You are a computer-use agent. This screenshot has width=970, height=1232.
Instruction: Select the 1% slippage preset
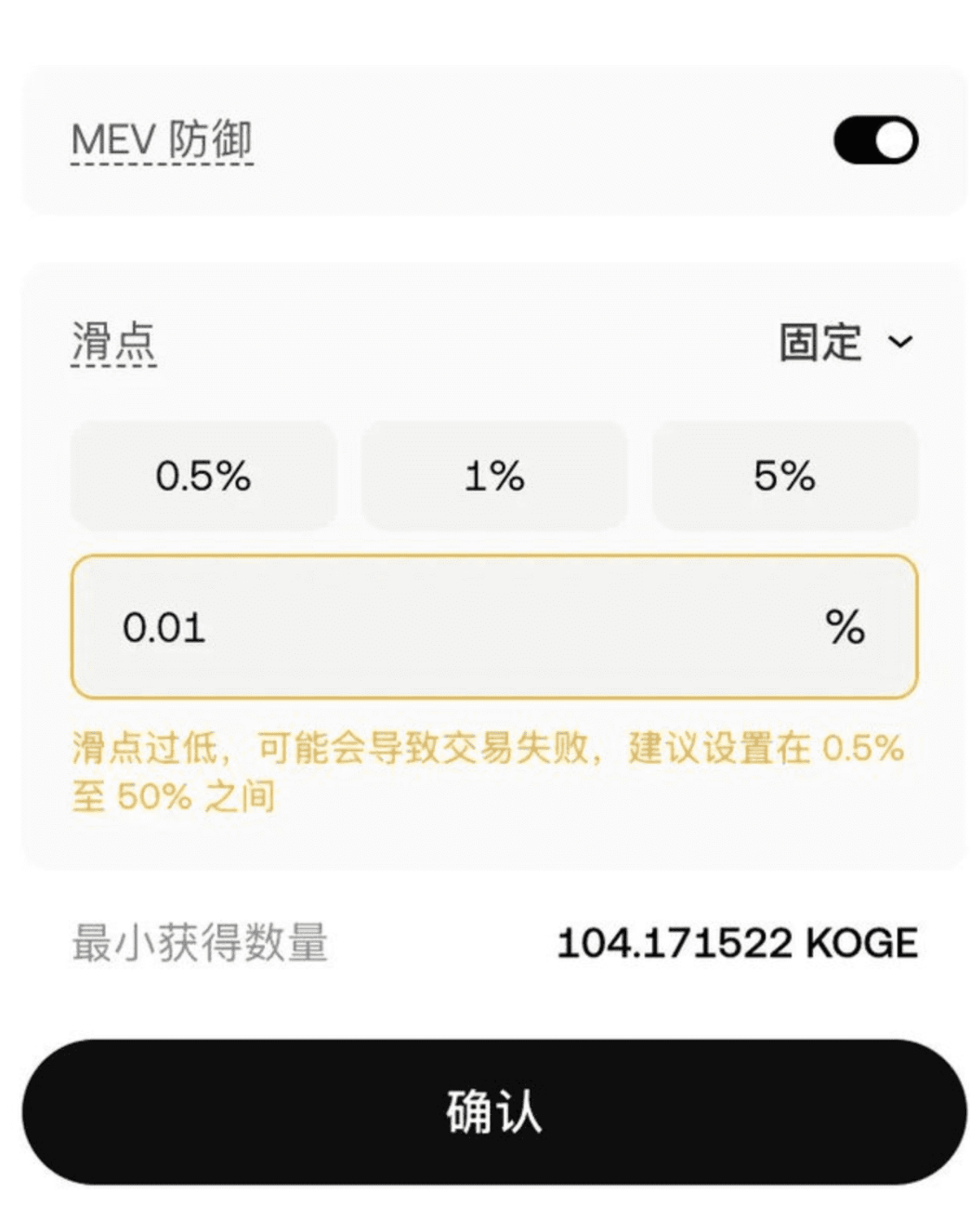pos(493,476)
